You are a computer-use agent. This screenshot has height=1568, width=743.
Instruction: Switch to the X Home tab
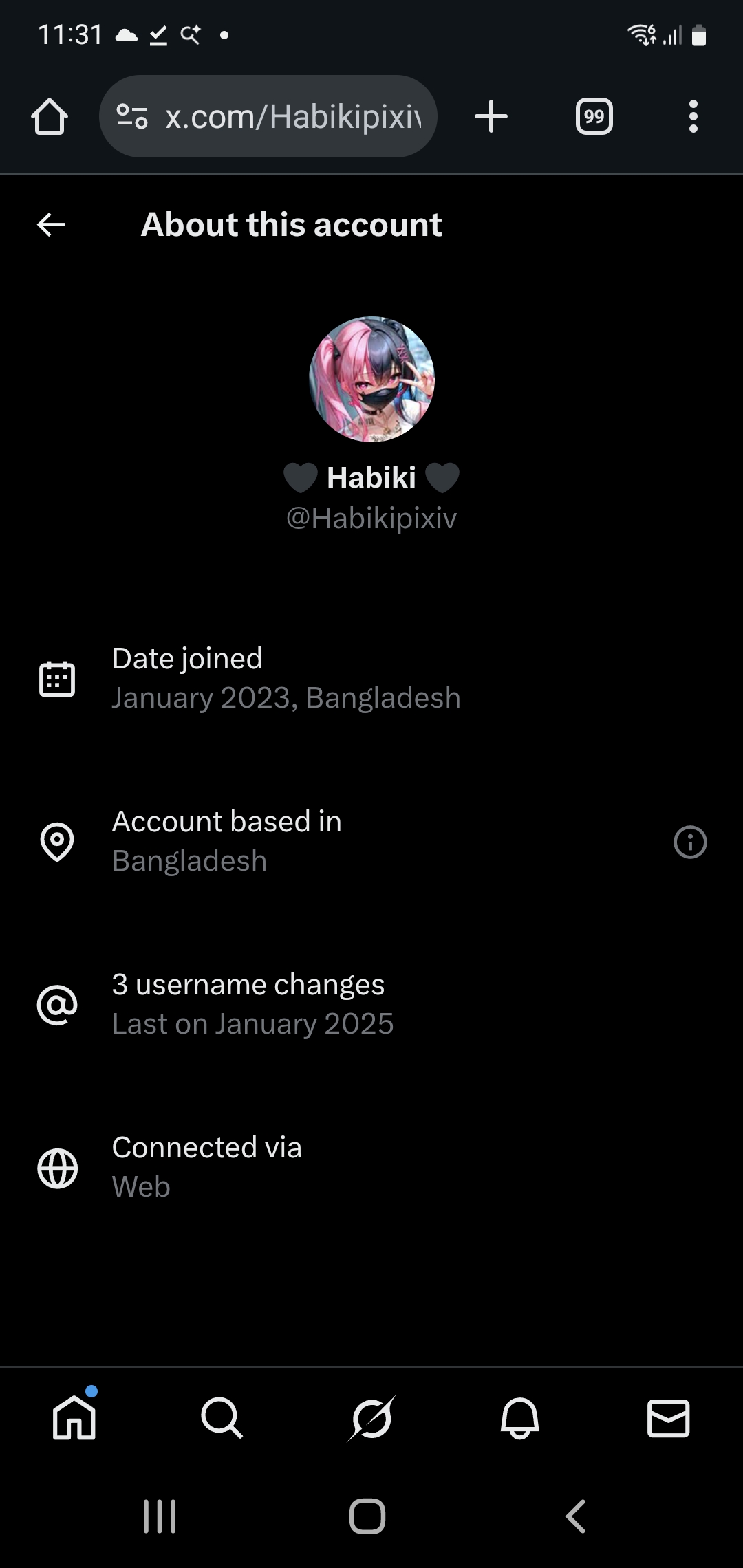coord(74,1418)
